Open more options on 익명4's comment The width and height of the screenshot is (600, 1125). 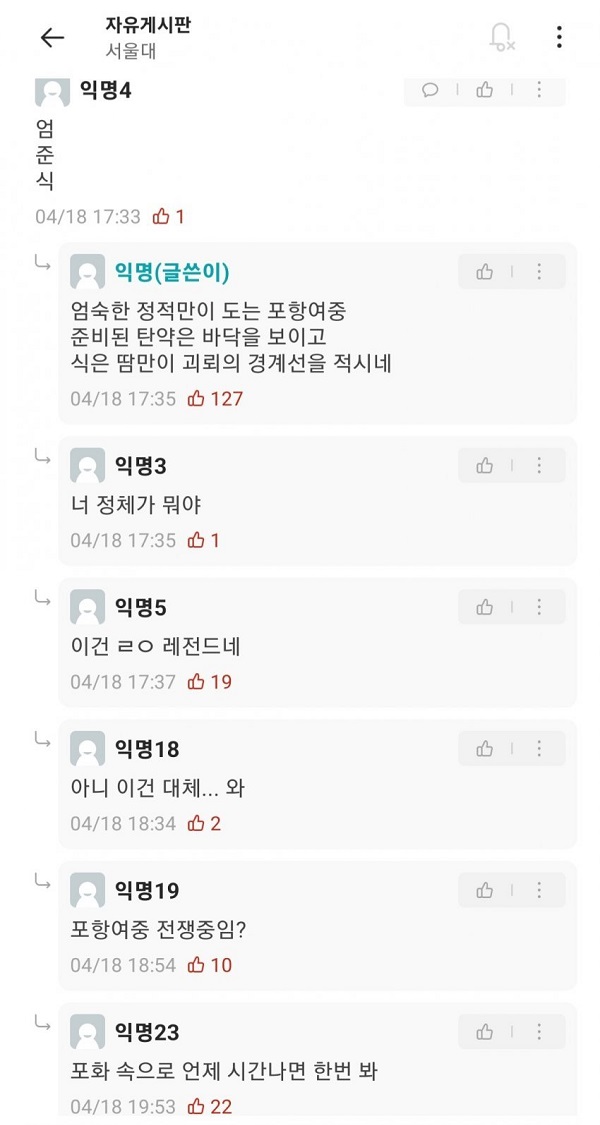pyautogui.click(x=539, y=90)
